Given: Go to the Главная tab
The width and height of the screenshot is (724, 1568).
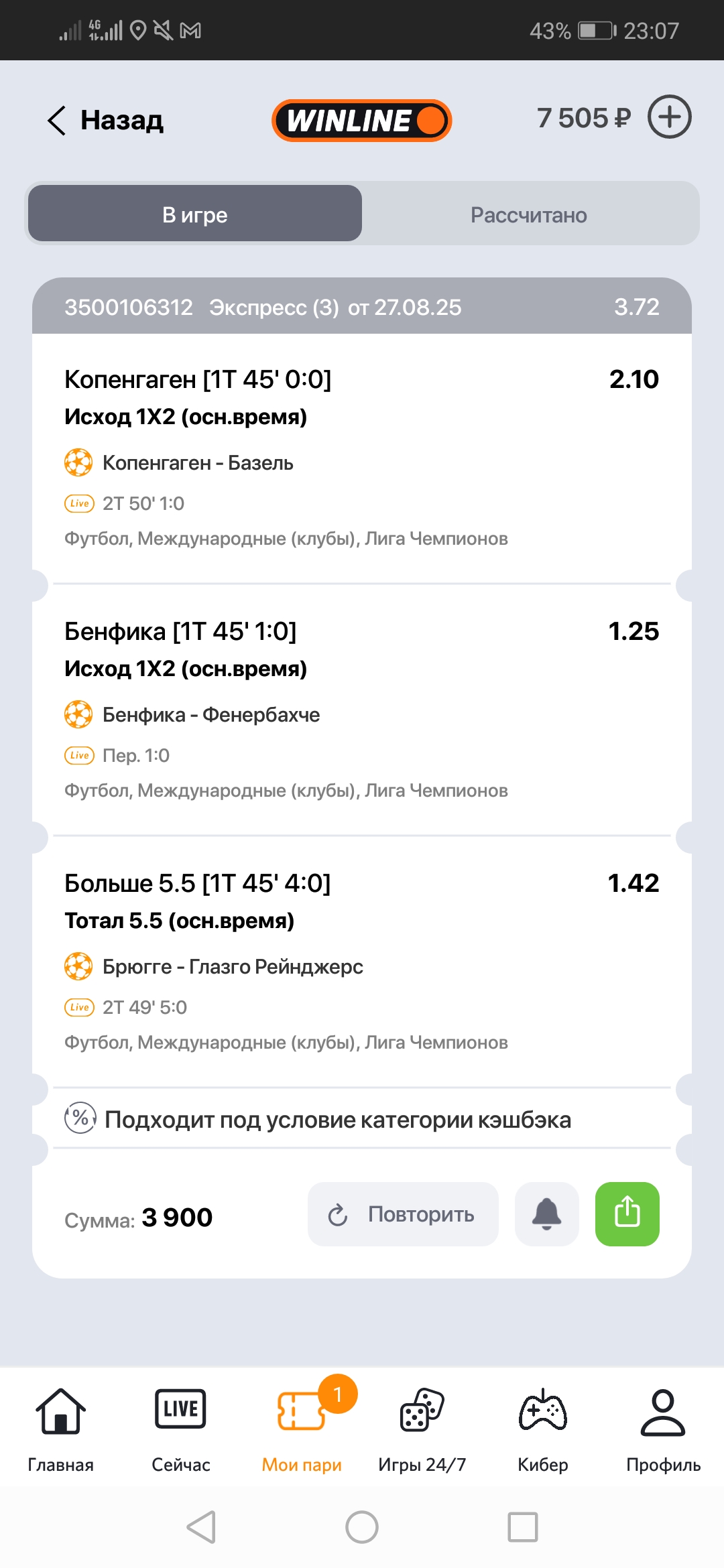Looking at the screenshot, I should pyautogui.click(x=60, y=1429).
